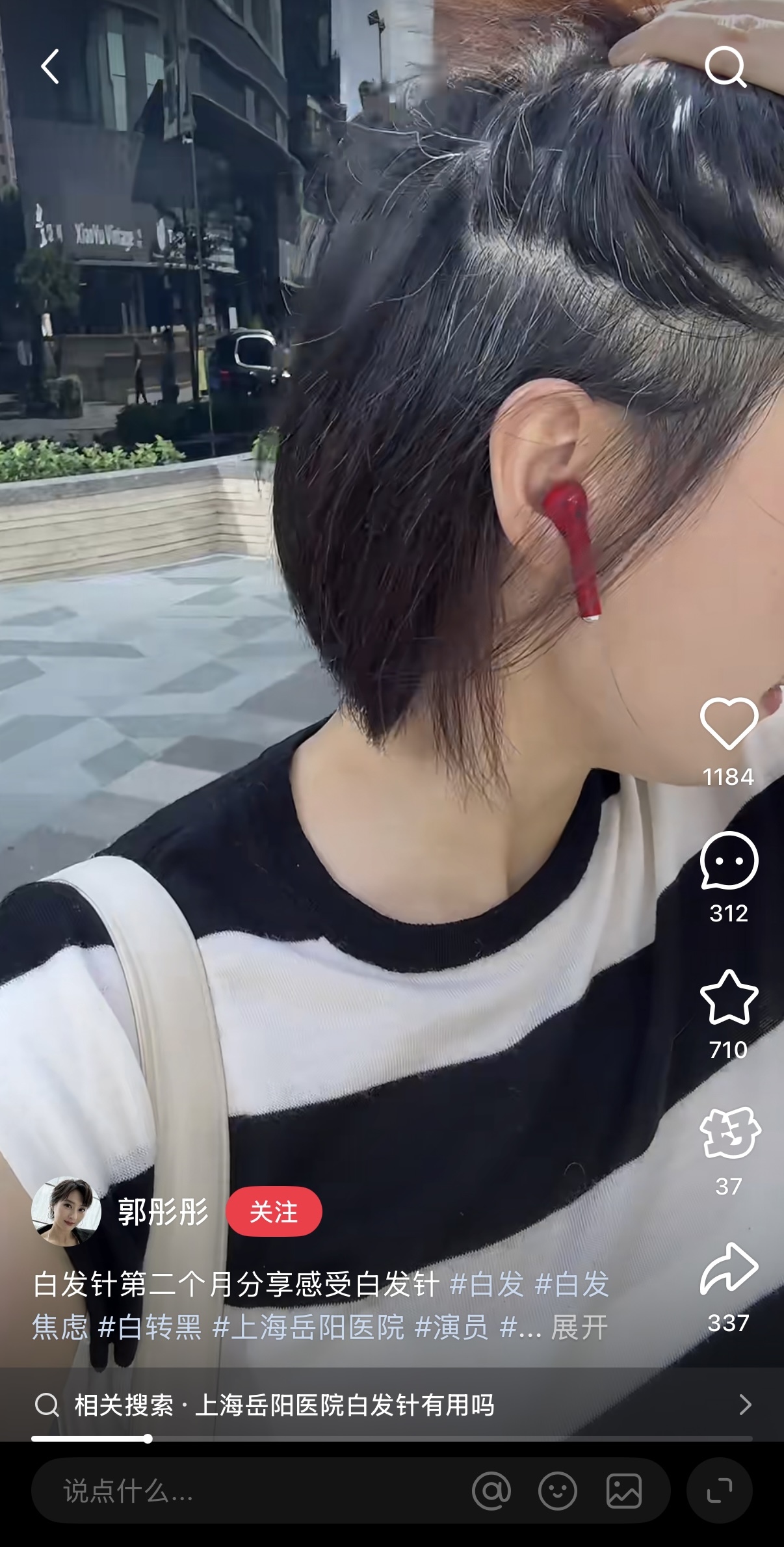
Task: Open the #上海岳阳医院 hashtag
Action: (308, 1327)
